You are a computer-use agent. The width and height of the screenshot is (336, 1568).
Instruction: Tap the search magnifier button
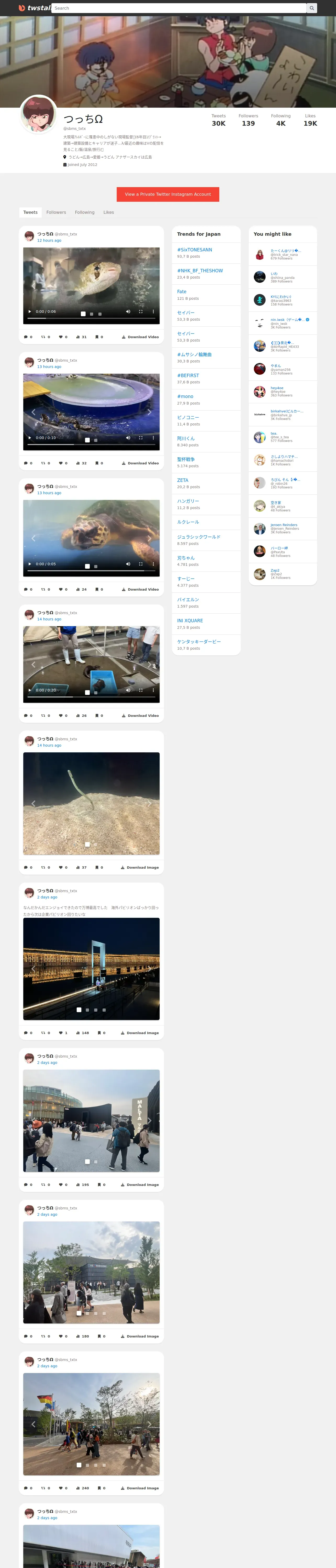tap(312, 8)
